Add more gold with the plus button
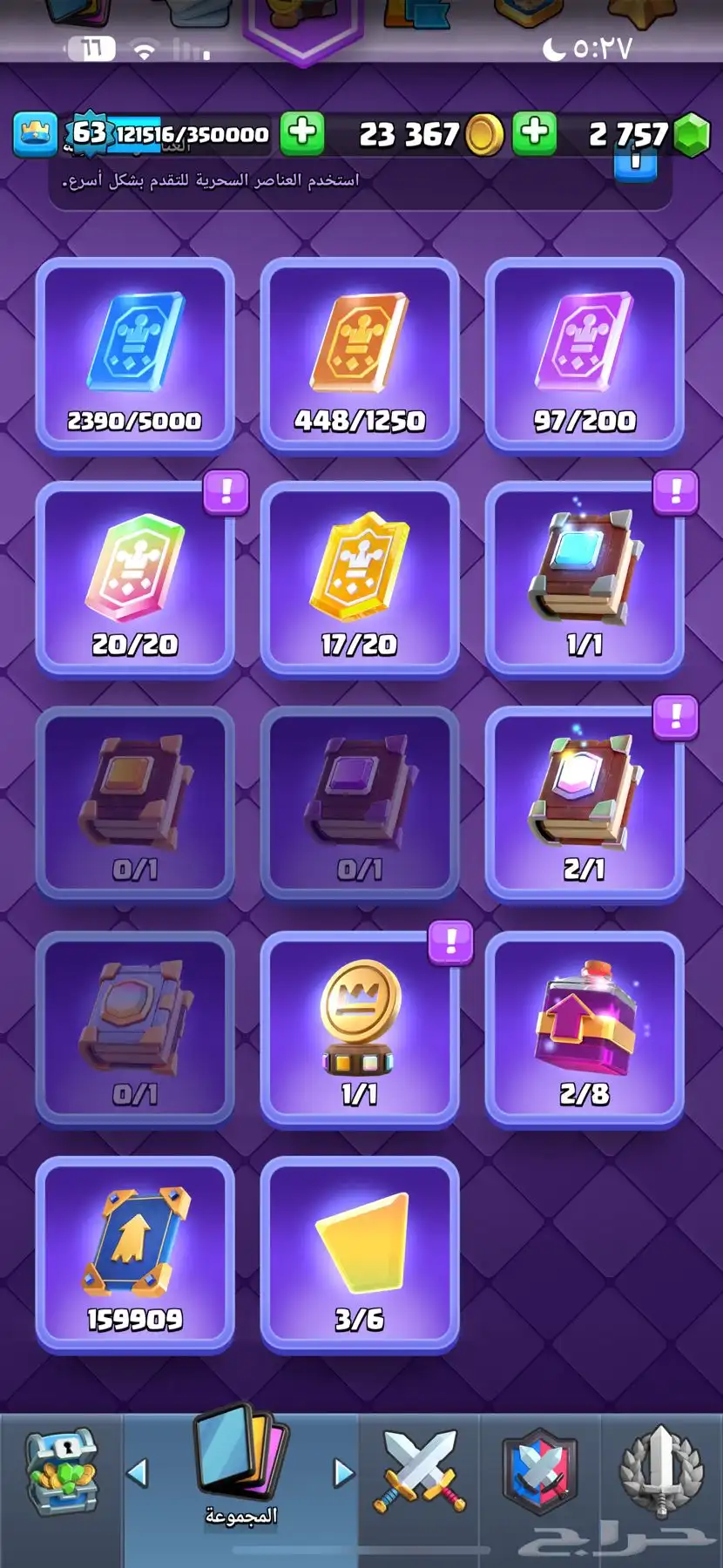 pyautogui.click(x=534, y=134)
